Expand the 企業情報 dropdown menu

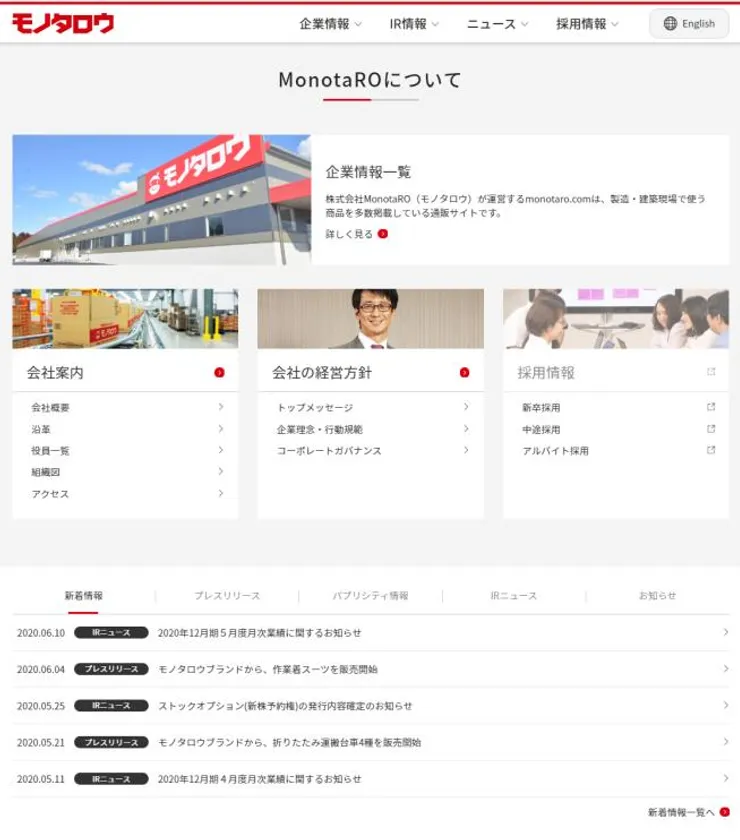click(330, 24)
